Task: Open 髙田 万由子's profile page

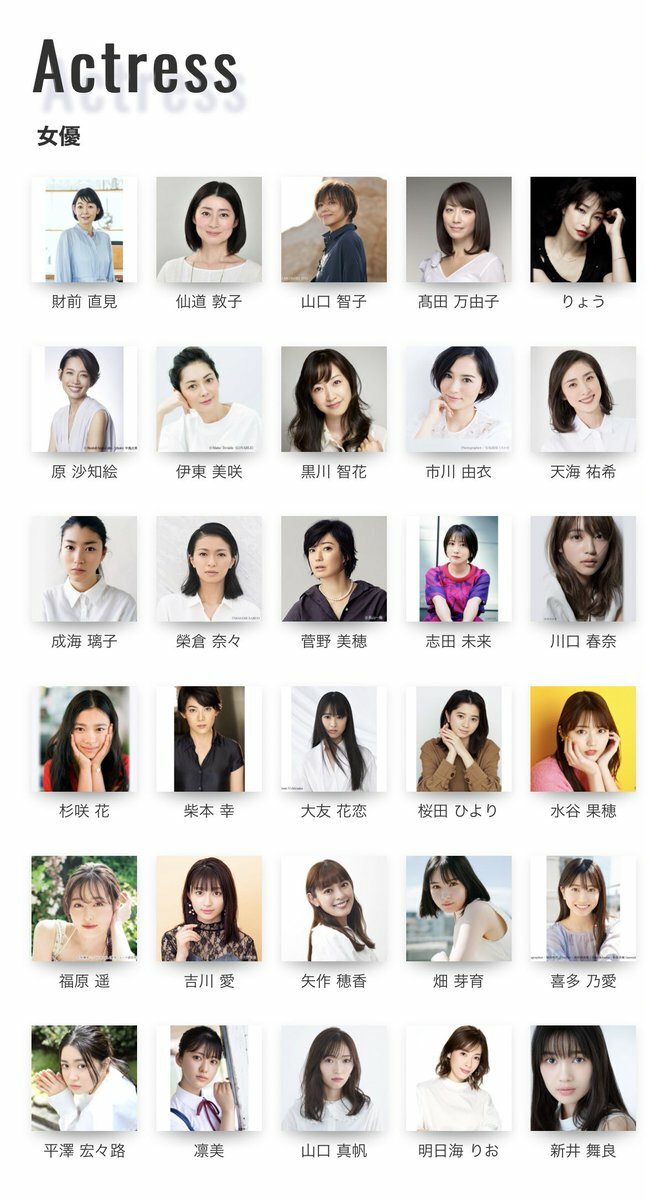Action: [459, 230]
